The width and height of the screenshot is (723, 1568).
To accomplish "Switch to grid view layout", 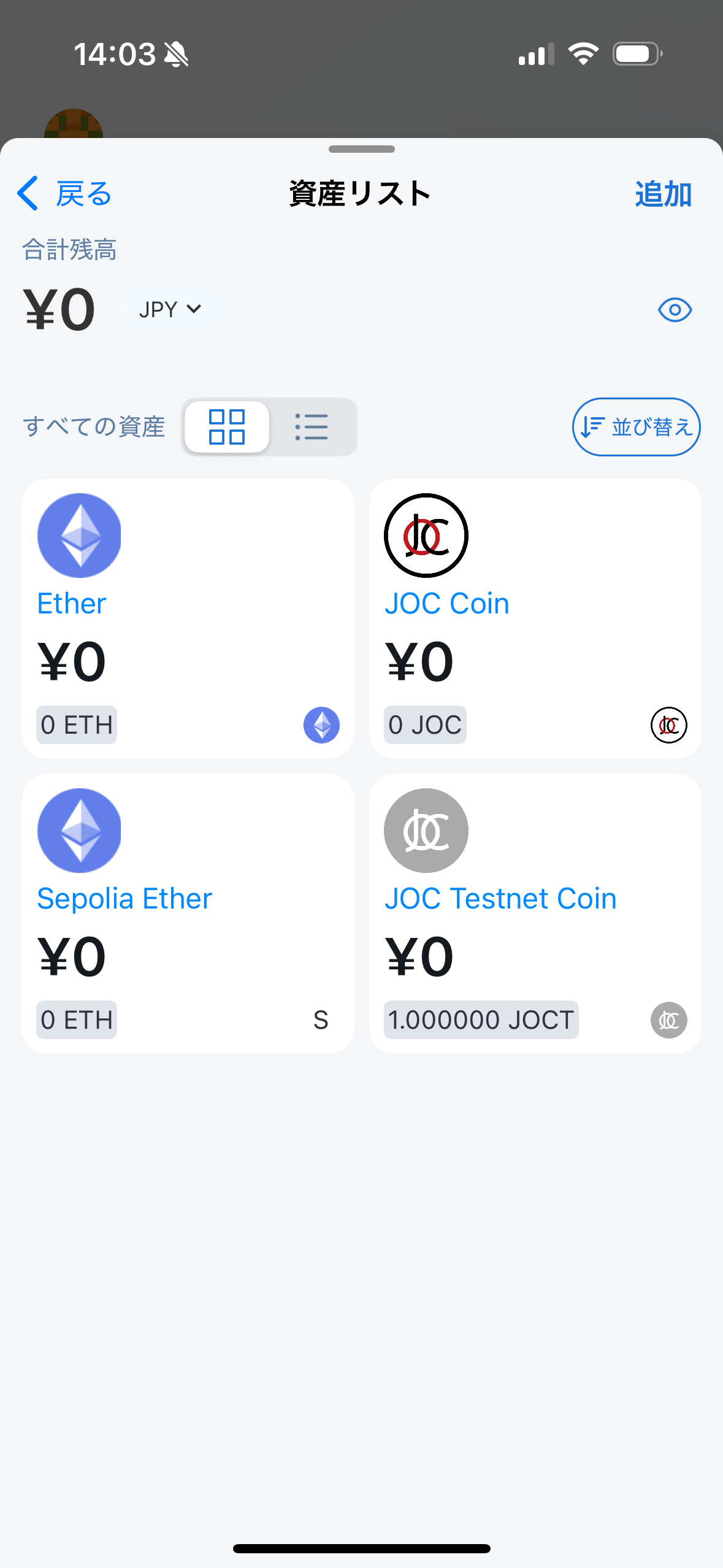I will [x=227, y=427].
